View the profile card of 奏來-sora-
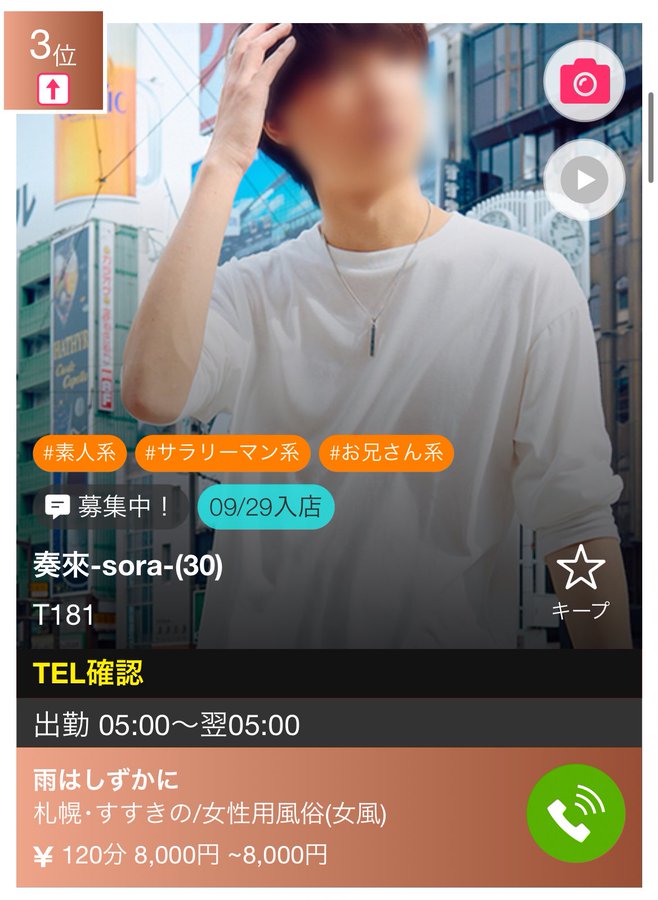The height and width of the screenshot is (900, 658). tap(128, 567)
